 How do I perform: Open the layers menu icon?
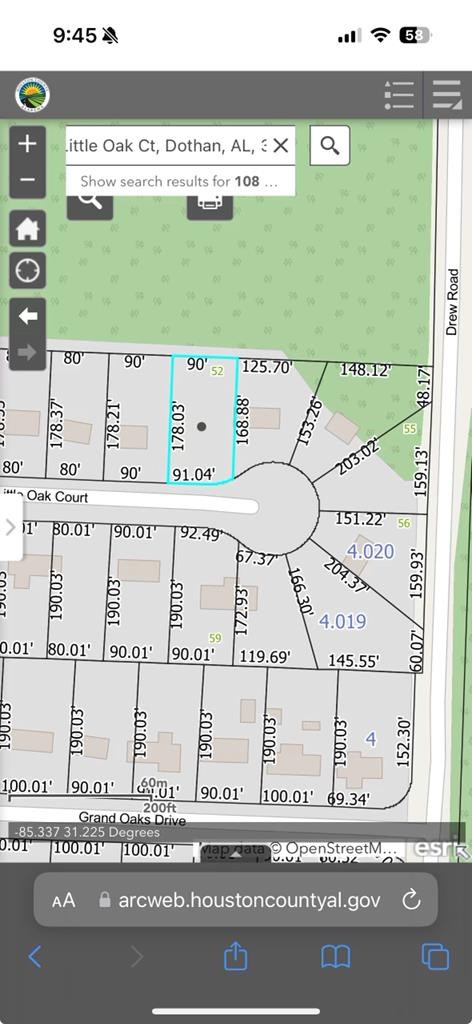click(447, 95)
